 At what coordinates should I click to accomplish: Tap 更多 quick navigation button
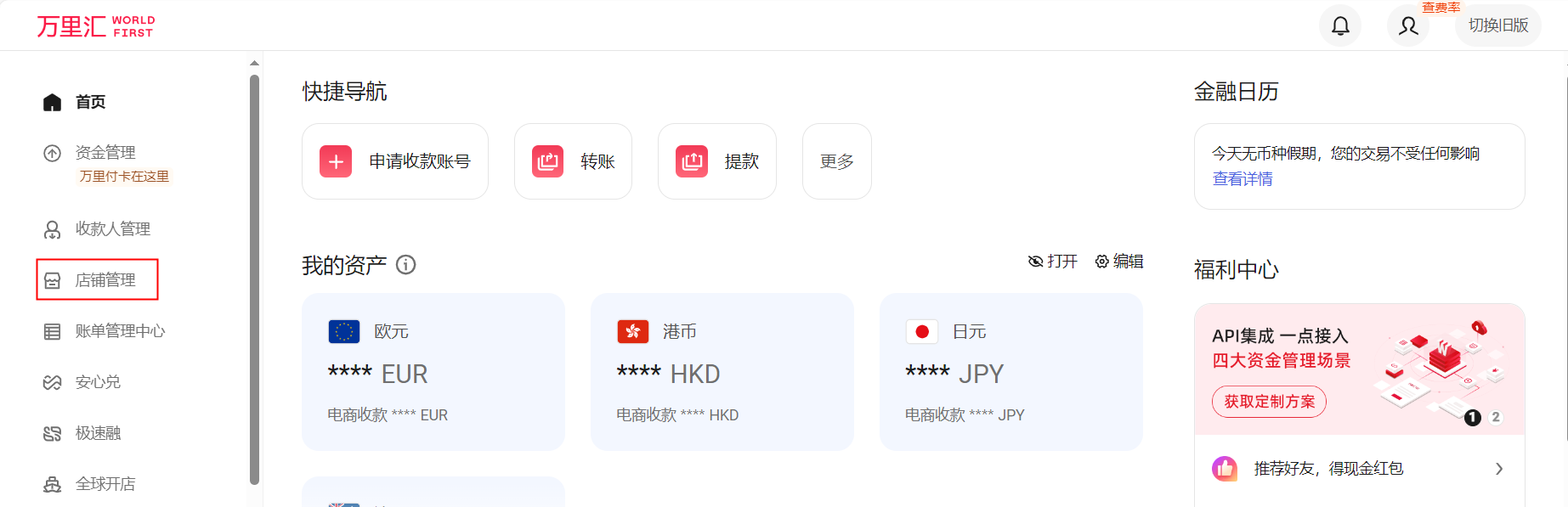pyautogui.click(x=836, y=161)
